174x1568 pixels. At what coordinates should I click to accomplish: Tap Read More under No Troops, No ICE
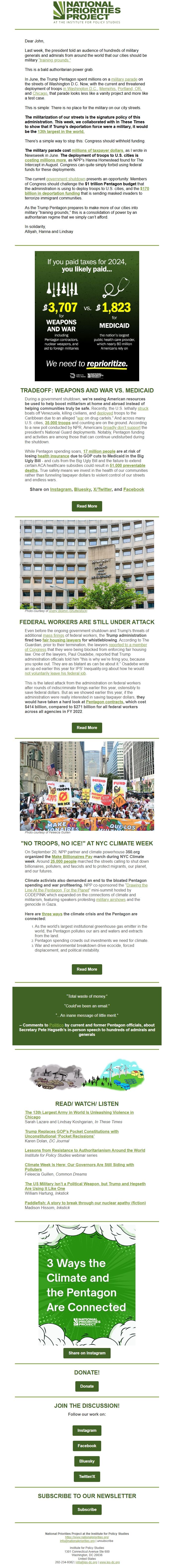coord(87,969)
